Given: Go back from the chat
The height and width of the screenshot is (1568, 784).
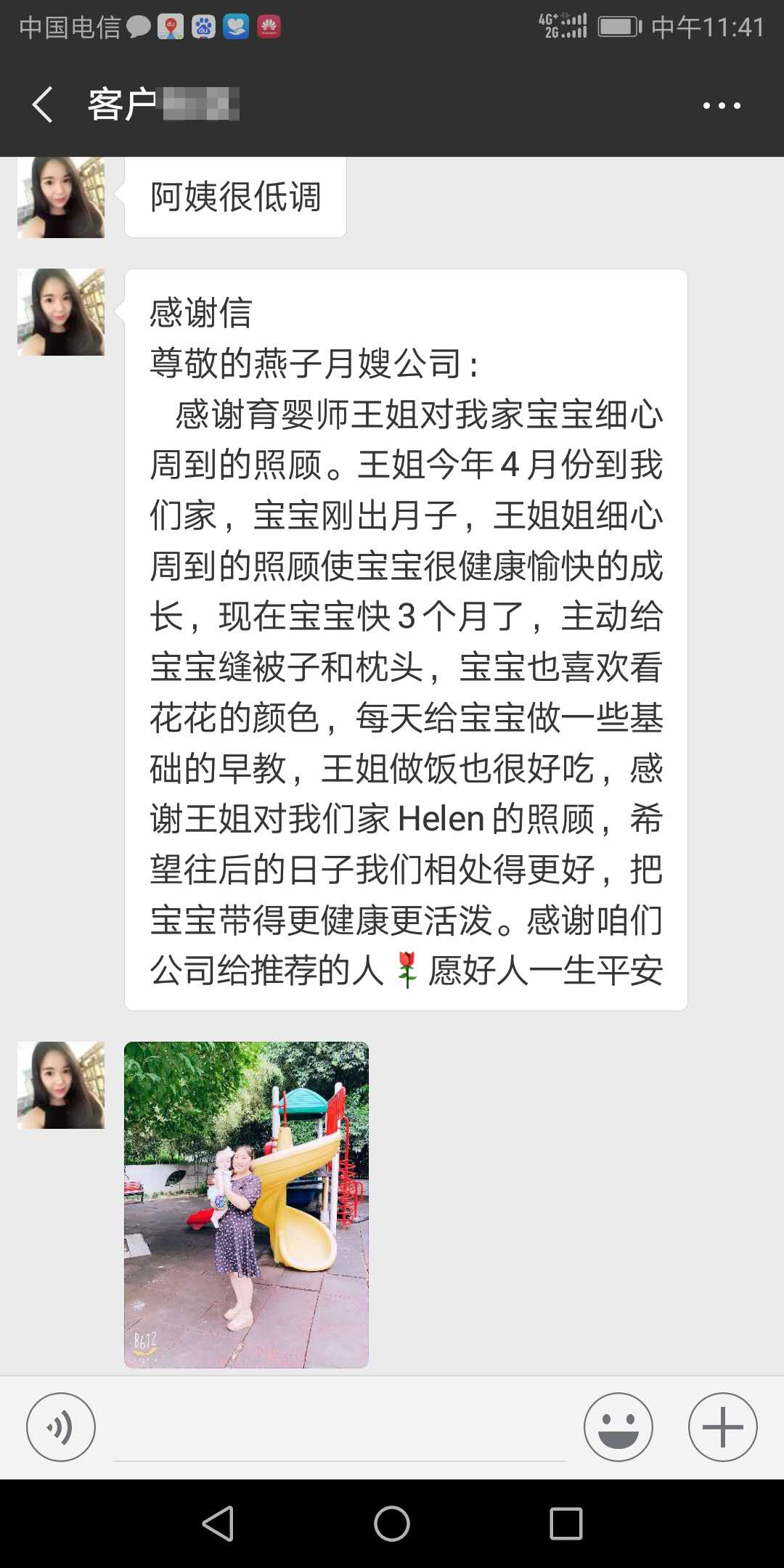Looking at the screenshot, I should coord(43,105).
